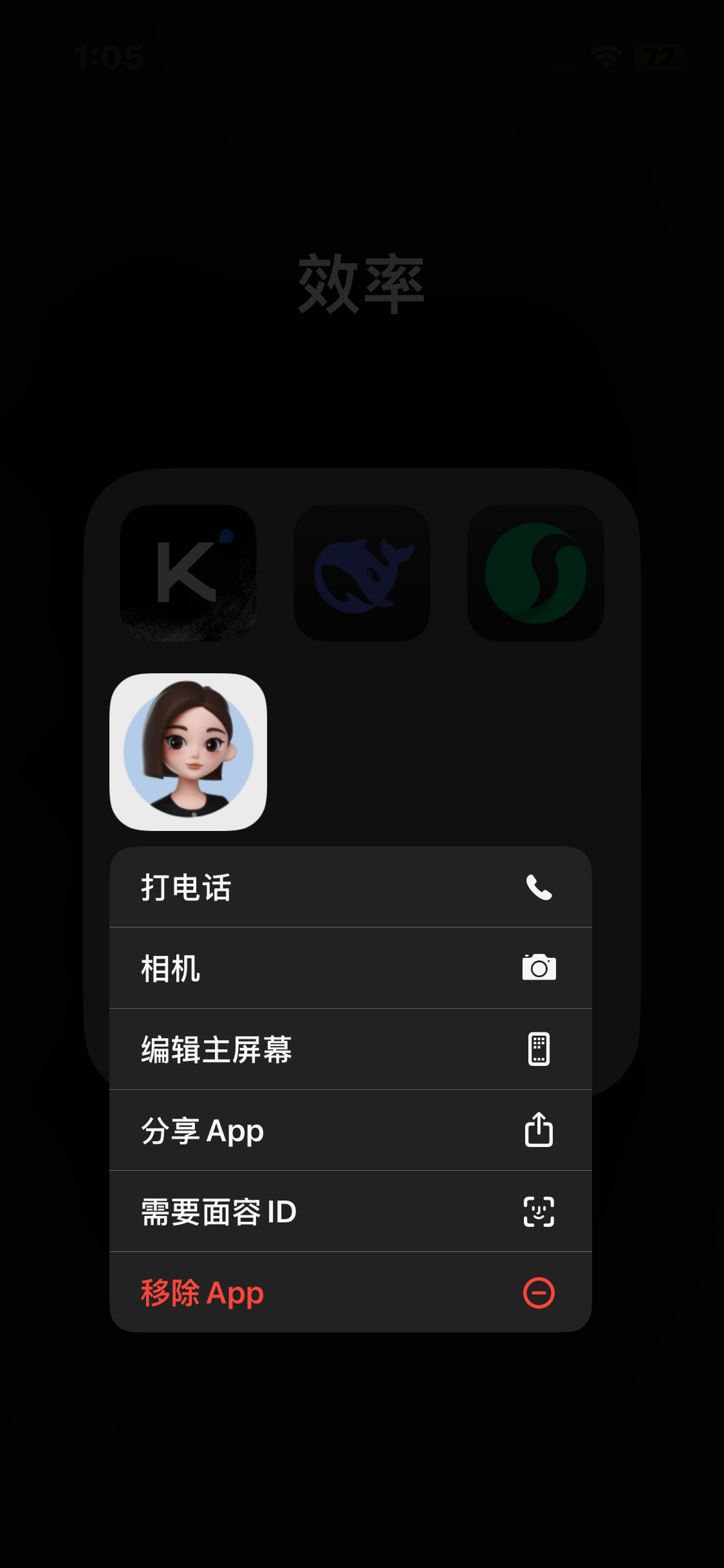Select 分享 App to share it

(351, 1130)
